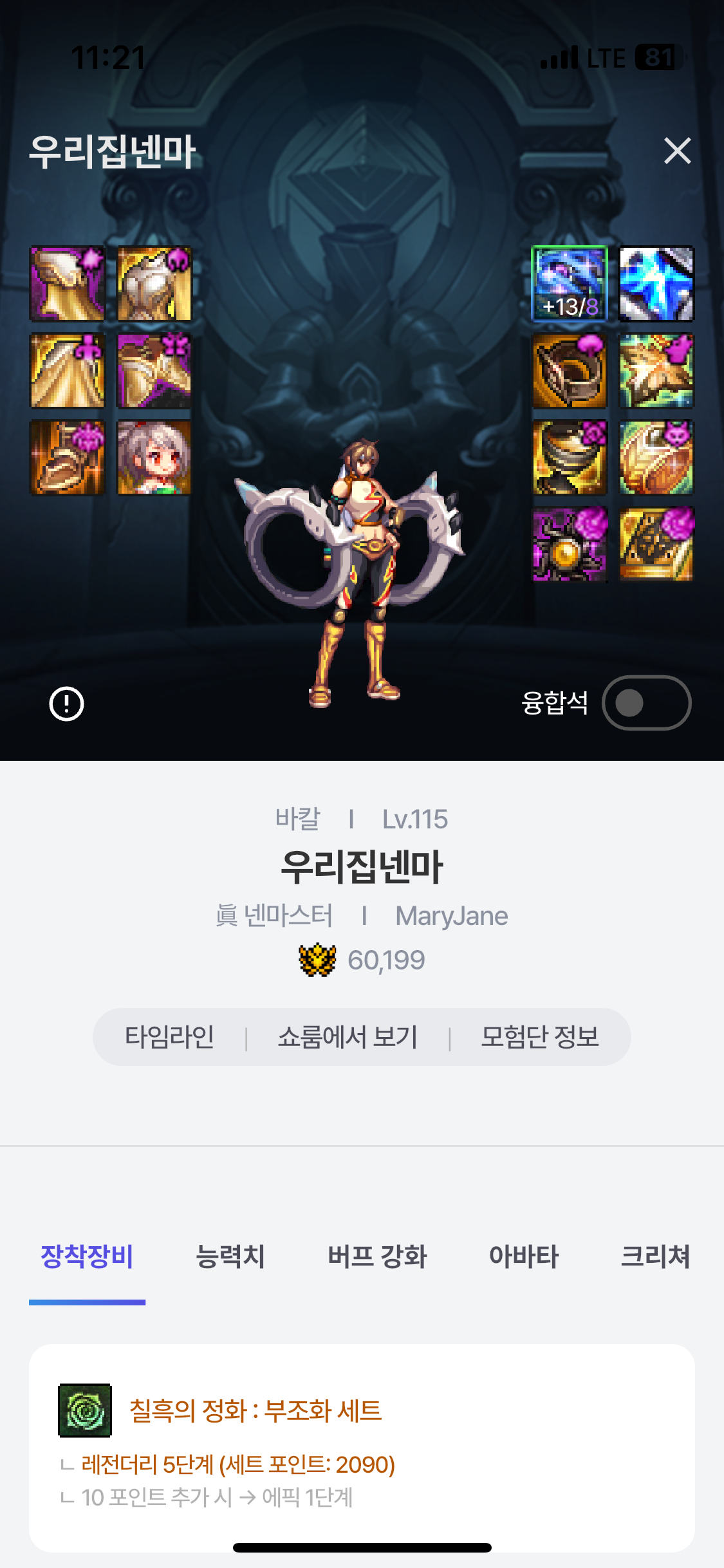The image size is (724, 1568).
Task: Toggle the 융합석 switch
Action: [x=646, y=703]
